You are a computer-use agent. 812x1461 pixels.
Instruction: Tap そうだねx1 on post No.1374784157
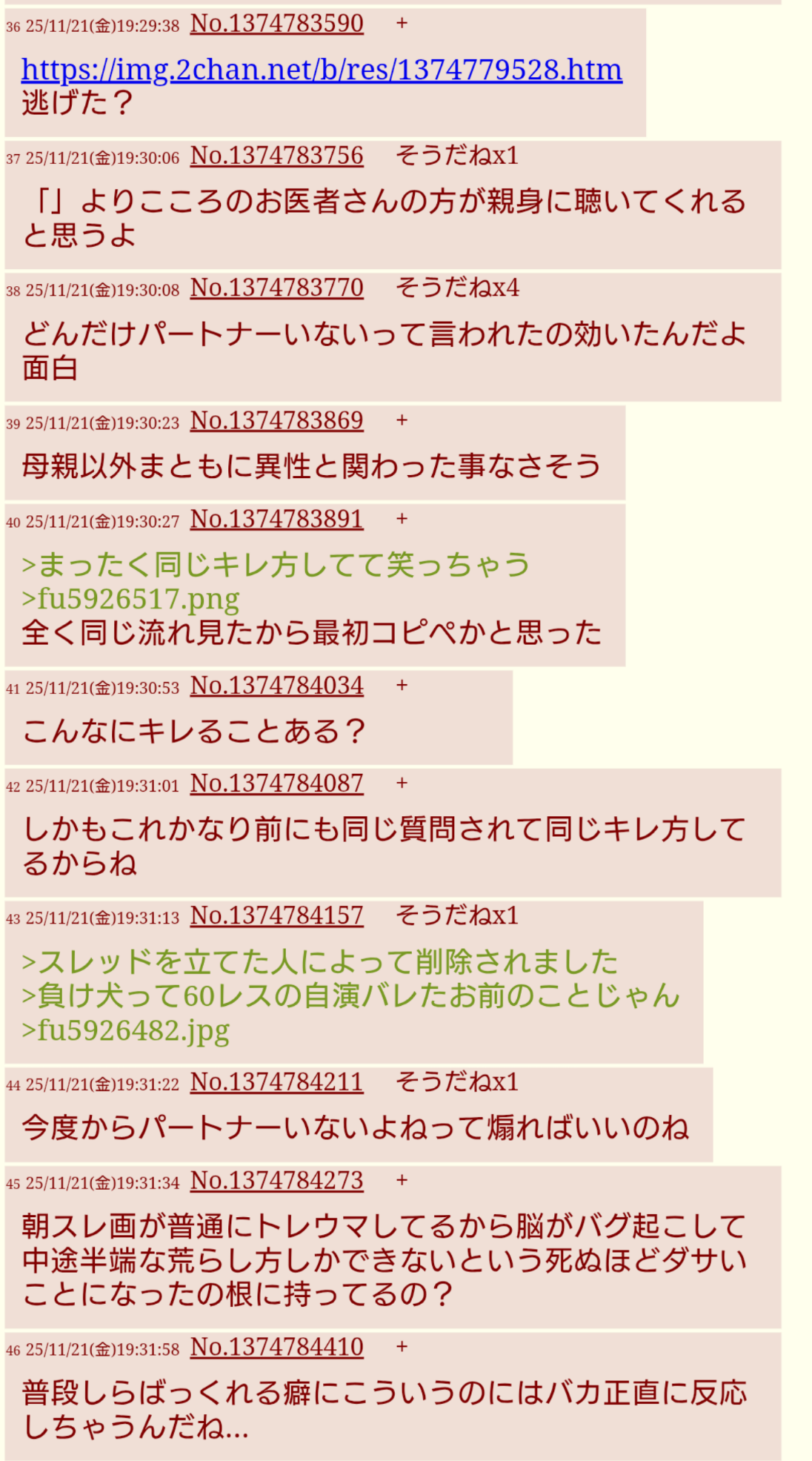coord(456,916)
